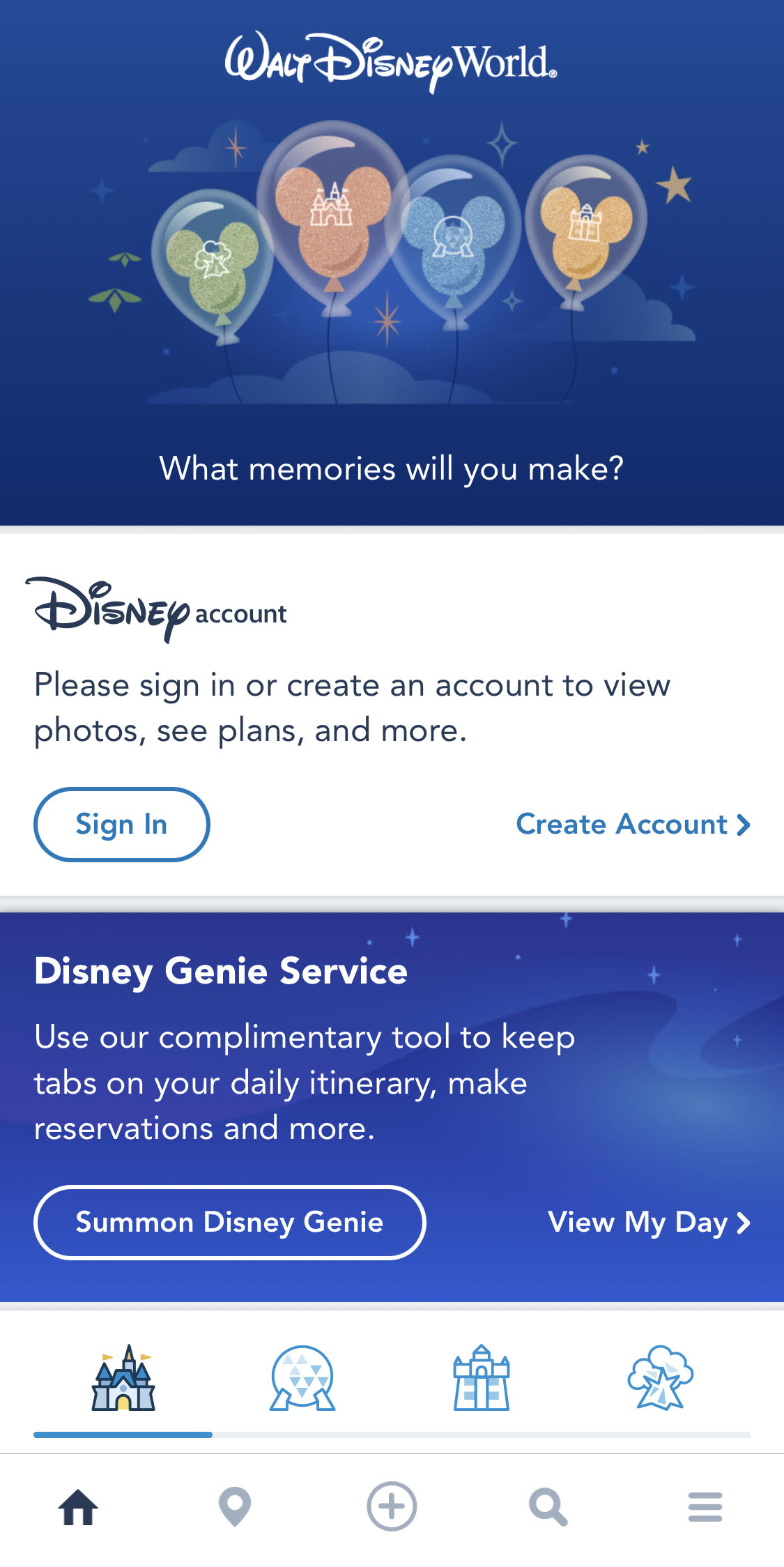This screenshot has height=1567, width=784.
Task: Summon Disney Genie
Action: 229,1222
